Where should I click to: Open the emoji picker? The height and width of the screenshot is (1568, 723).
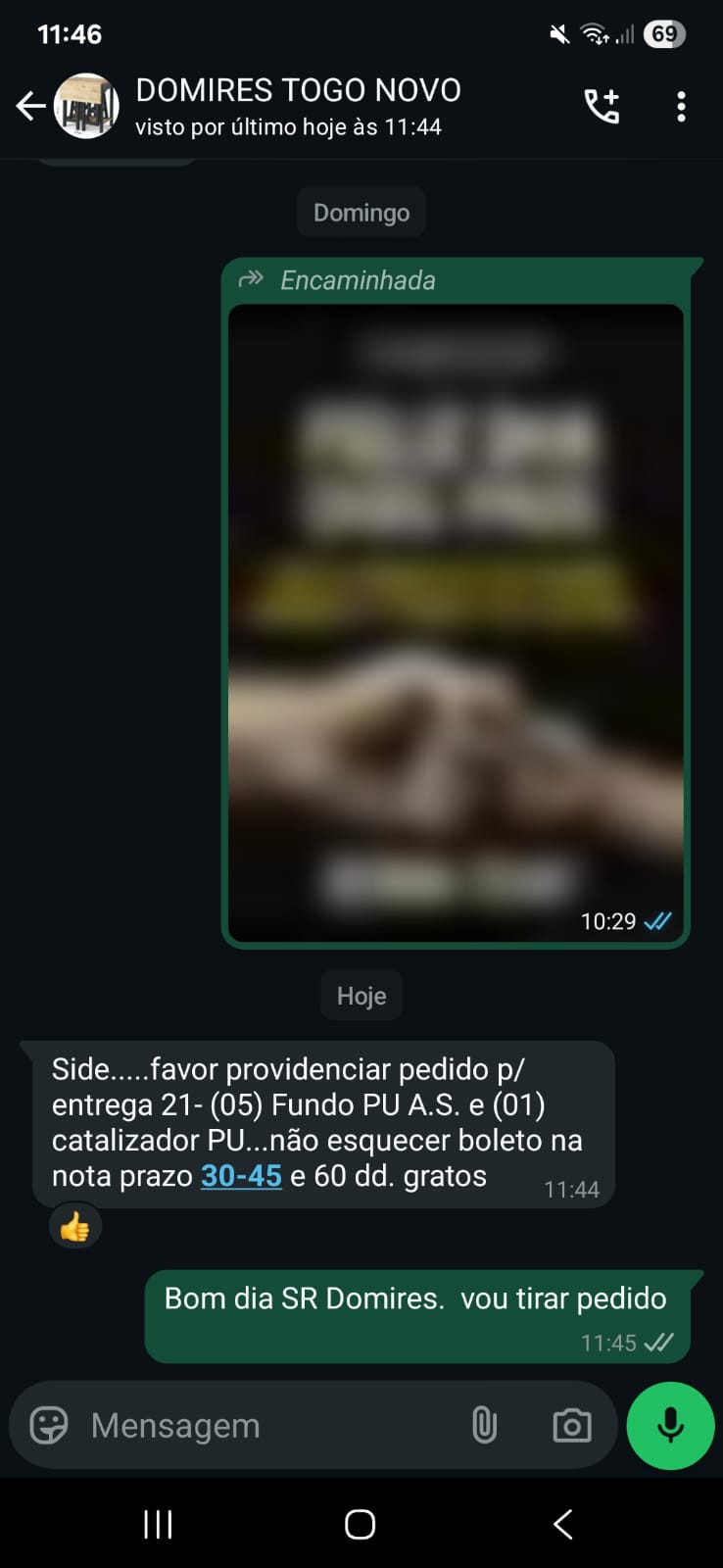(x=48, y=1425)
